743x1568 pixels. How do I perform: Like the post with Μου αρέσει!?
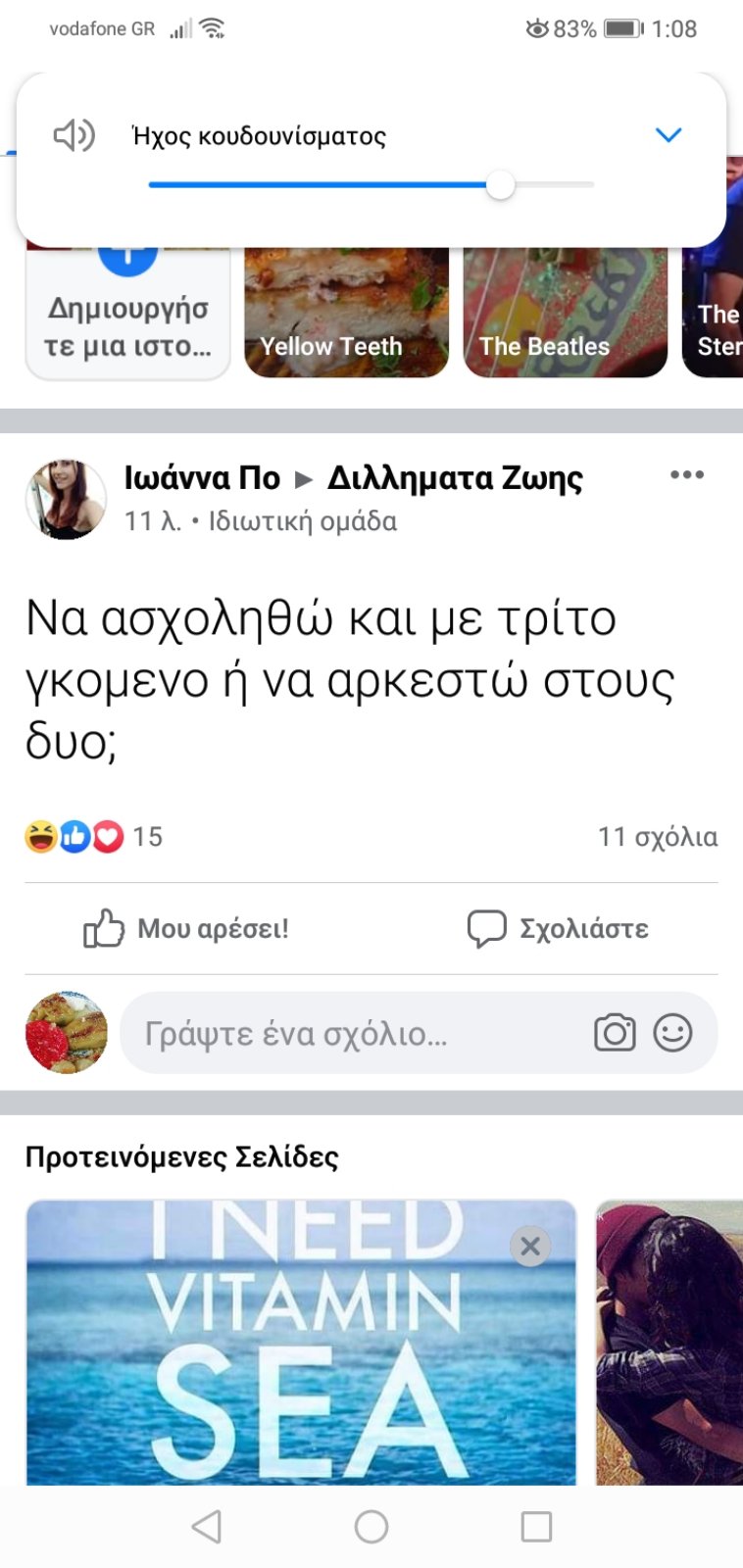pos(186,928)
